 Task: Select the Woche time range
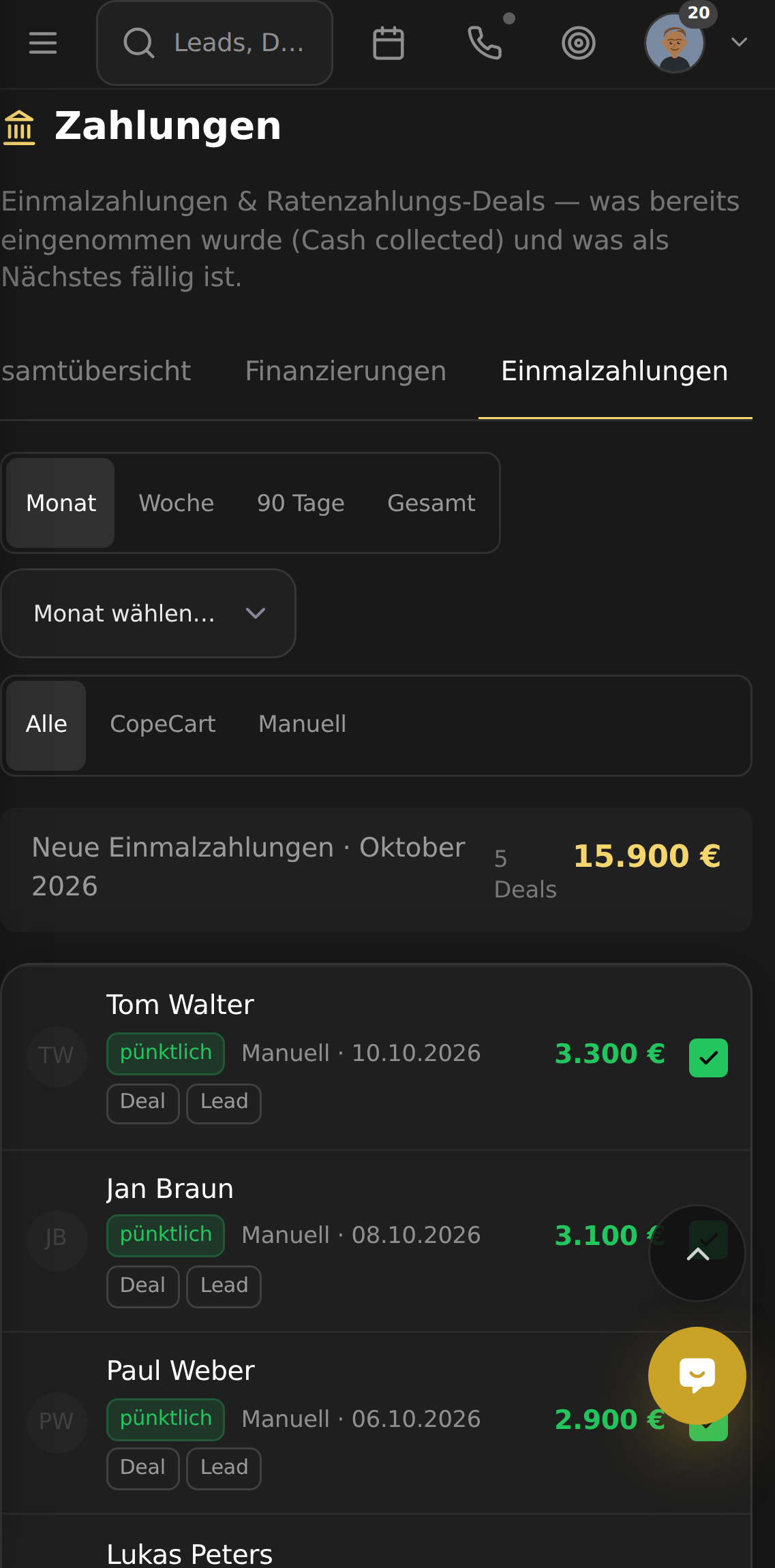(x=177, y=503)
